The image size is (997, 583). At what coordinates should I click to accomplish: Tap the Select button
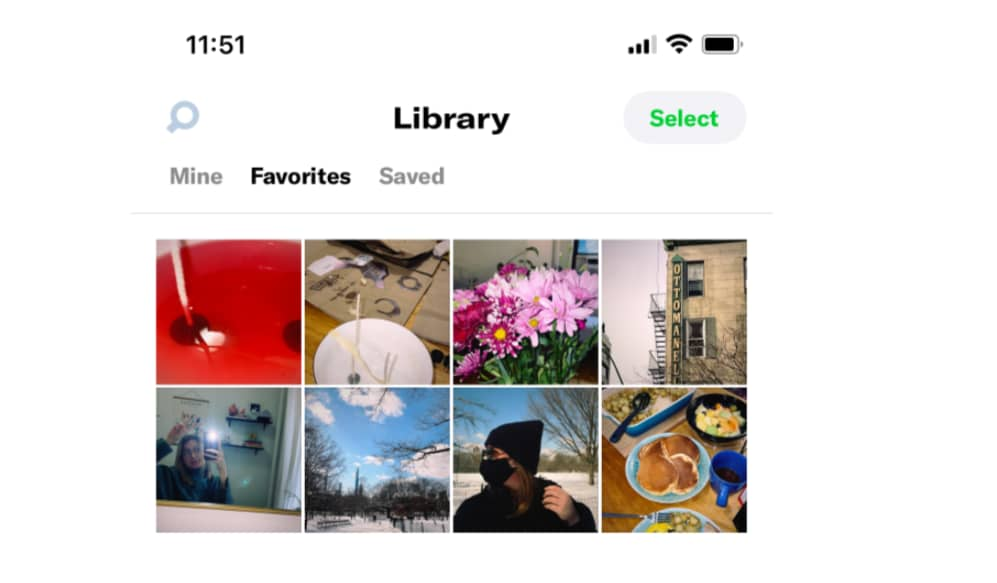coord(684,118)
